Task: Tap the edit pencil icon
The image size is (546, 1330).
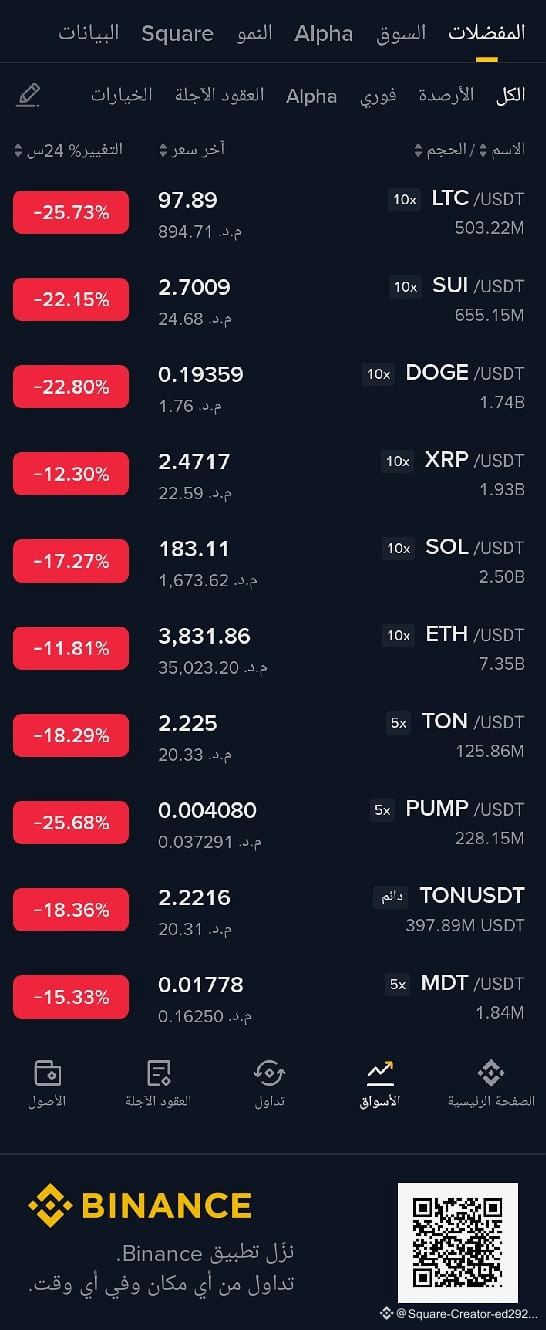Action: click(x=29, y=95)
